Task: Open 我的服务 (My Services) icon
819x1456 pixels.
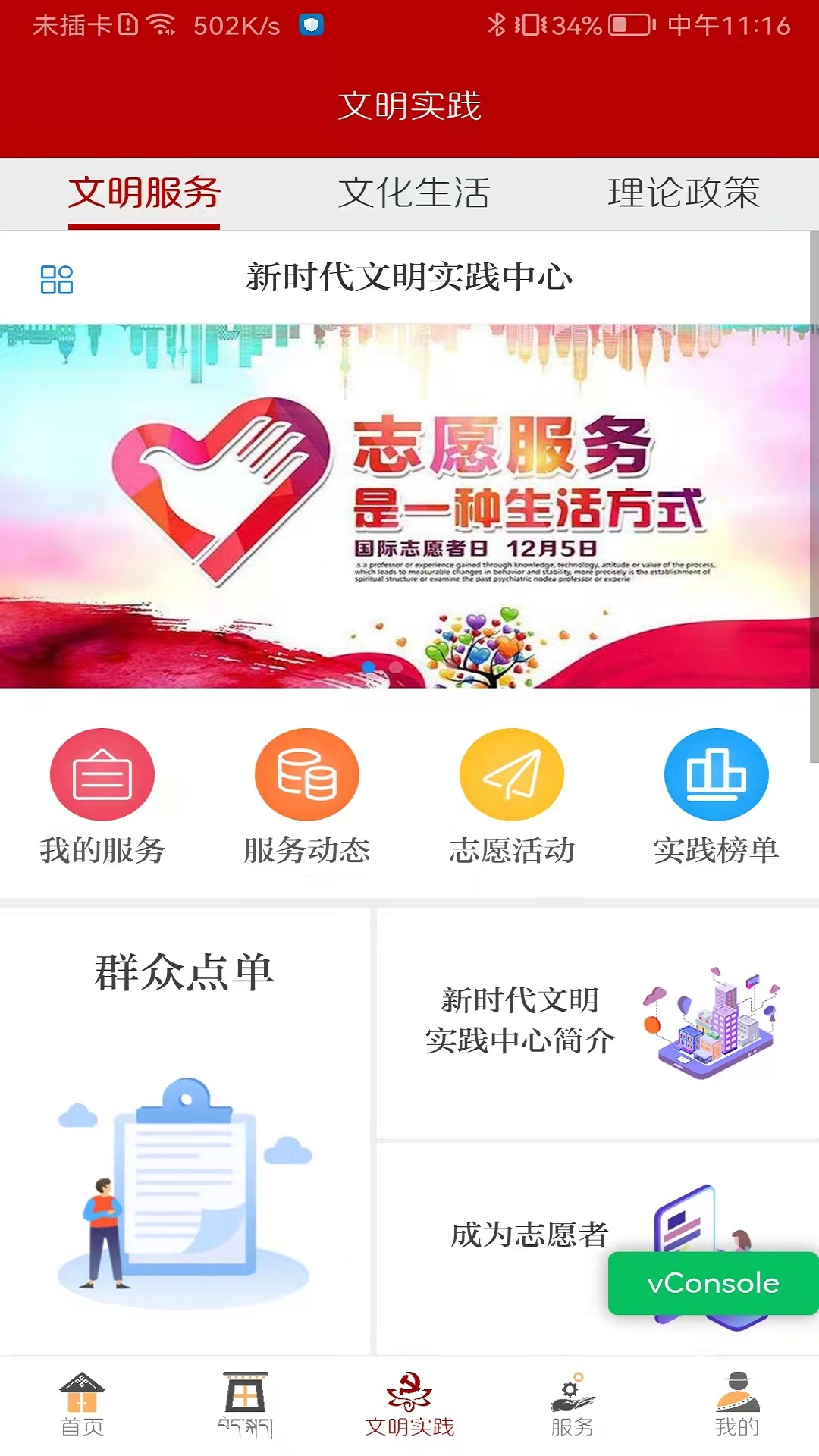Action: 102,775
